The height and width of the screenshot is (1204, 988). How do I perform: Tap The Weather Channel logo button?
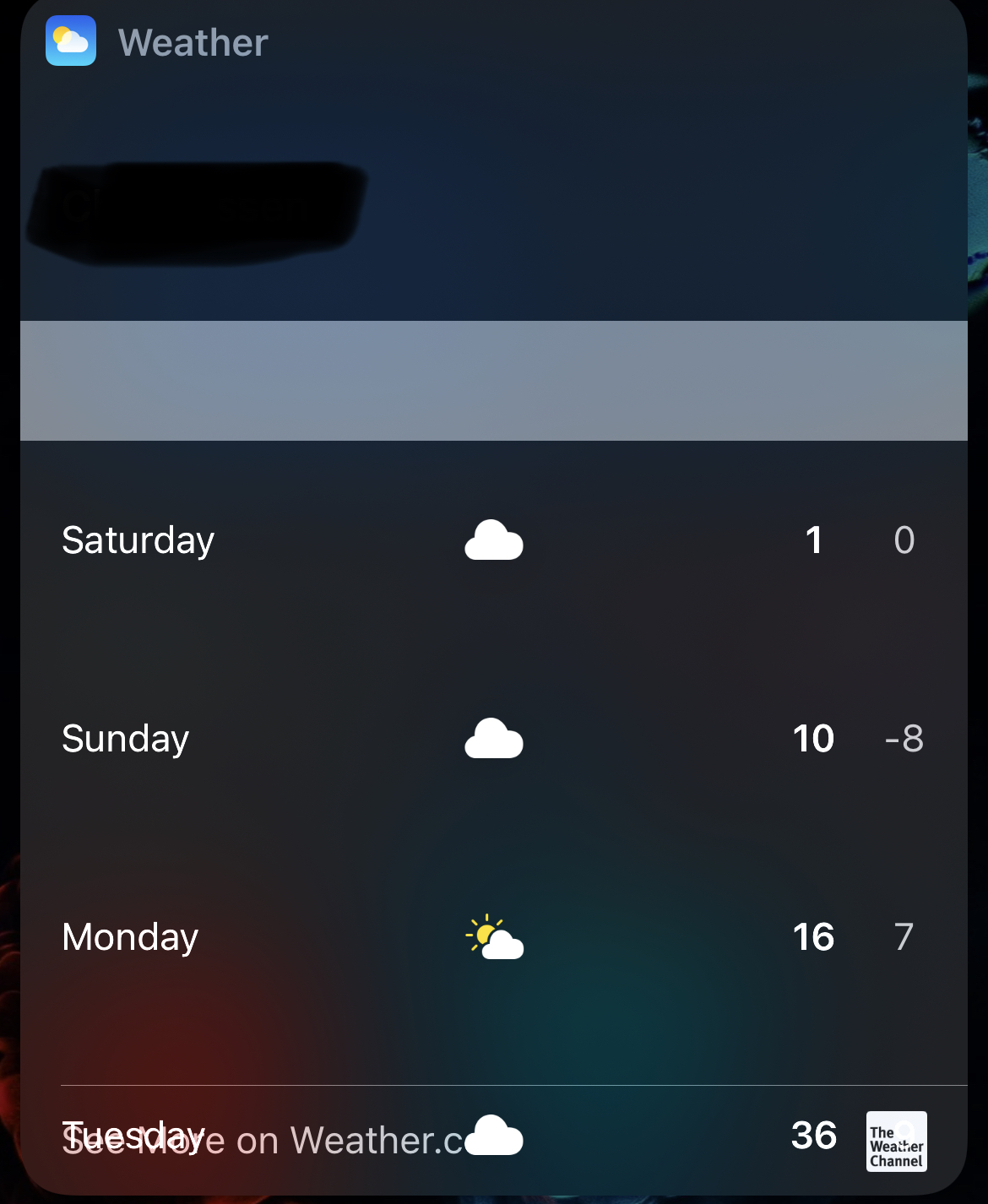coord(896,1142)
